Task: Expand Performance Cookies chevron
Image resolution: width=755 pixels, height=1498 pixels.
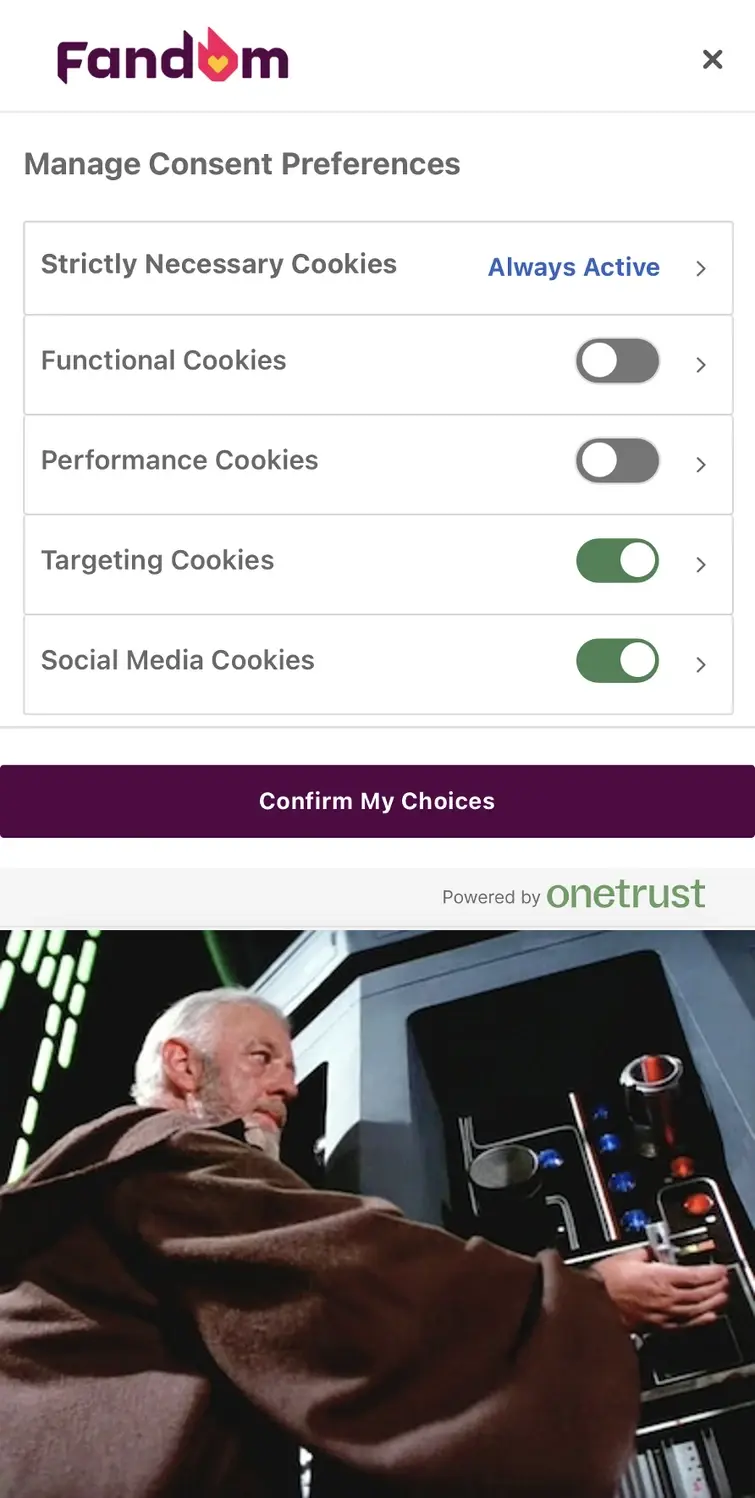Action: tap(701, 465)
